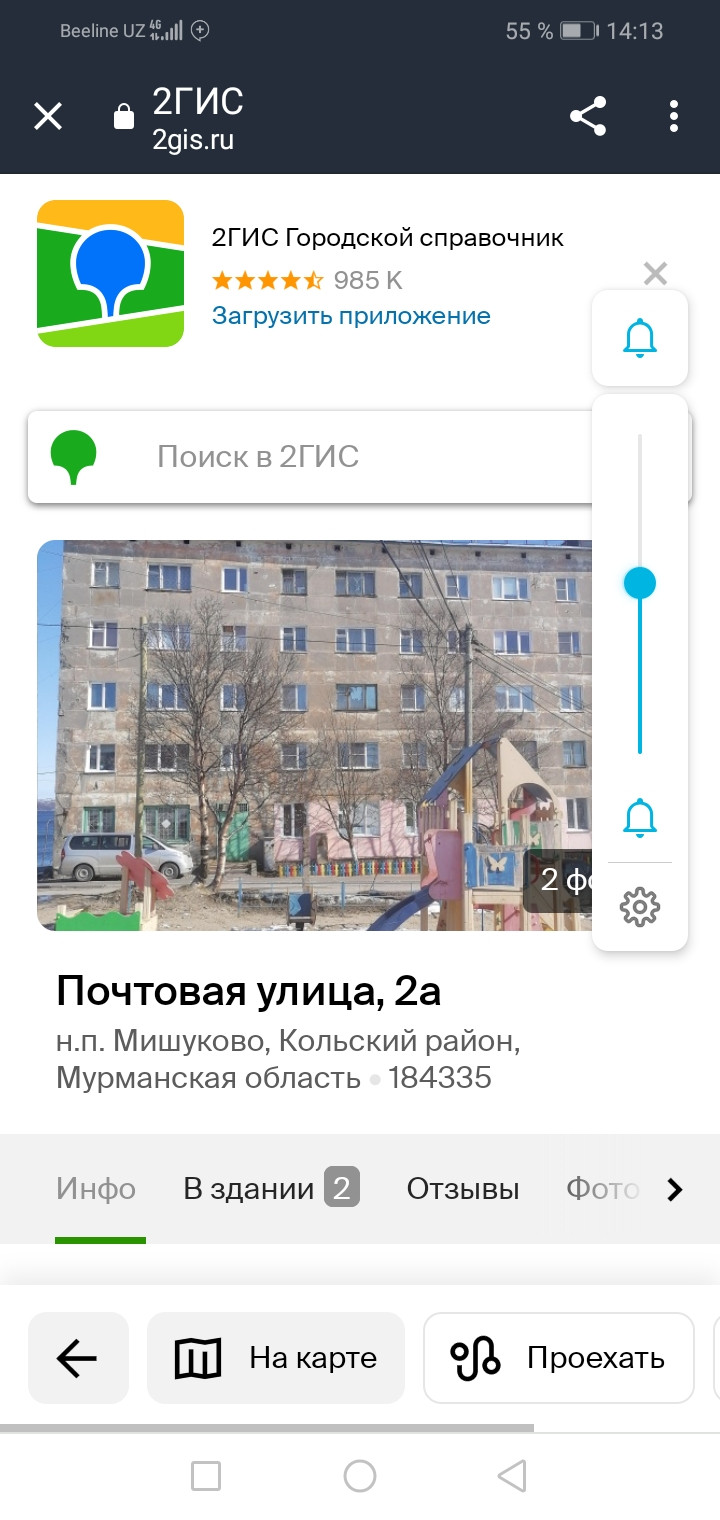Select the Инфо tab
The width and height of the screenshot is (720, 1520).
(96, 1189)
